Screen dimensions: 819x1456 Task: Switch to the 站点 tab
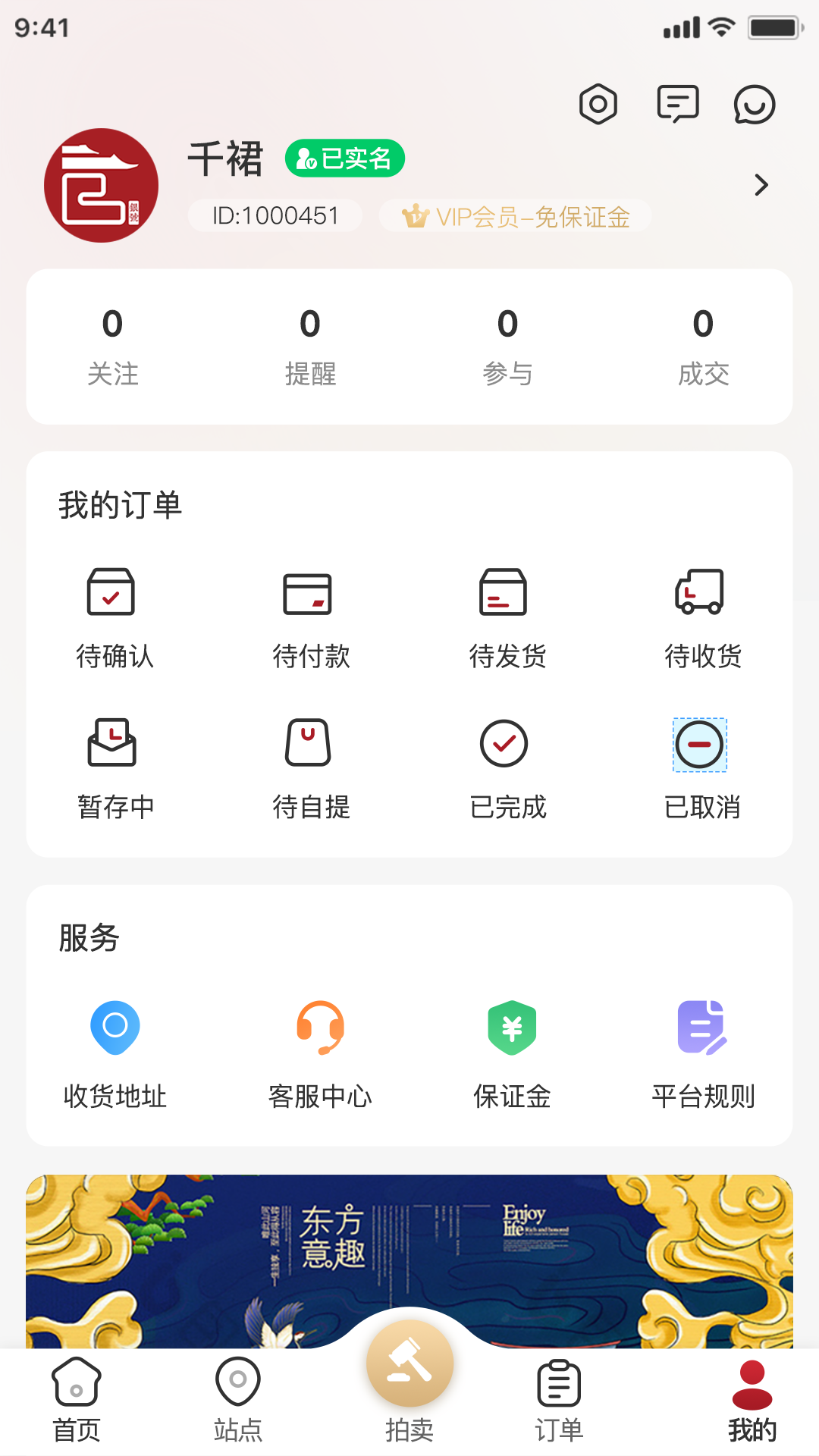(x=238, y=1400)
